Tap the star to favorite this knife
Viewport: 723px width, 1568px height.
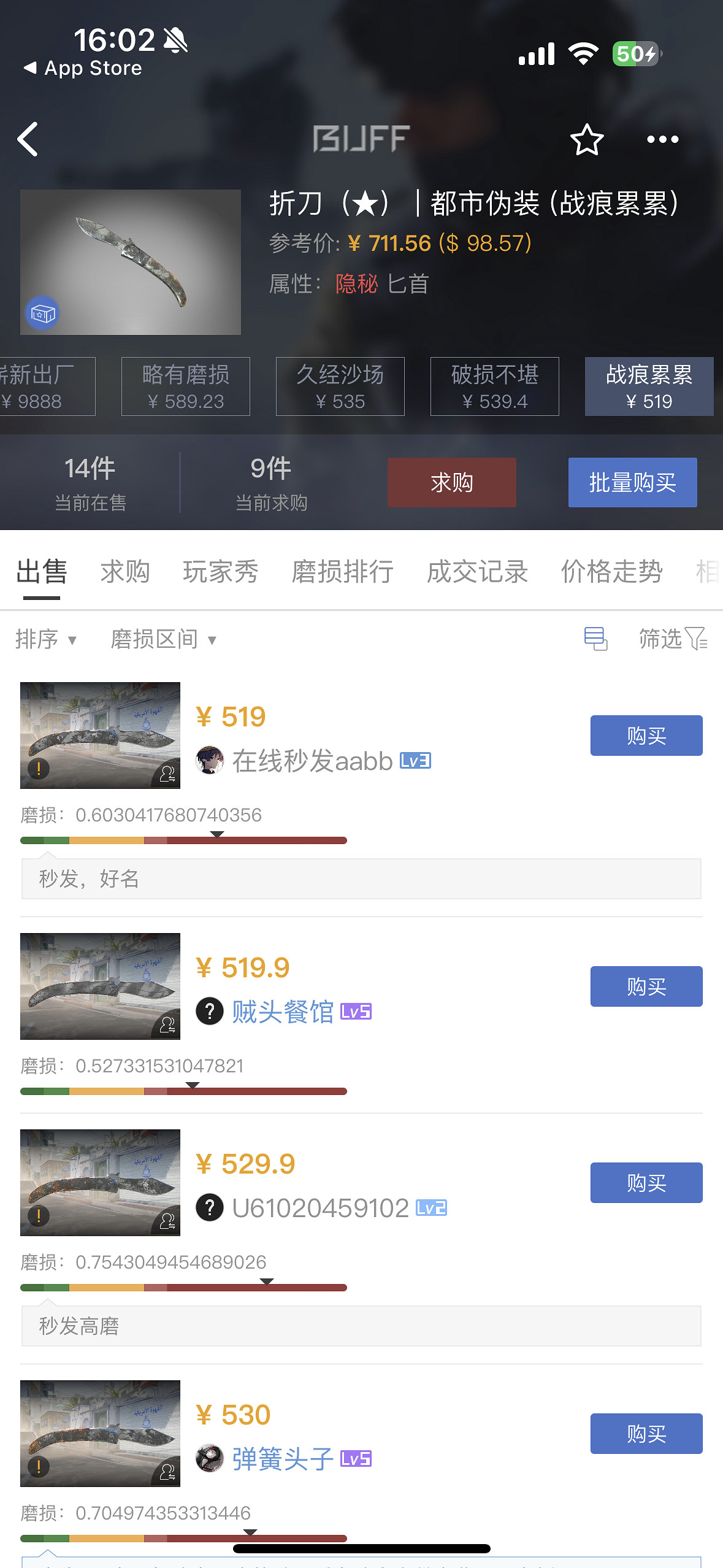pyautogui.click(x=586, y=140)
